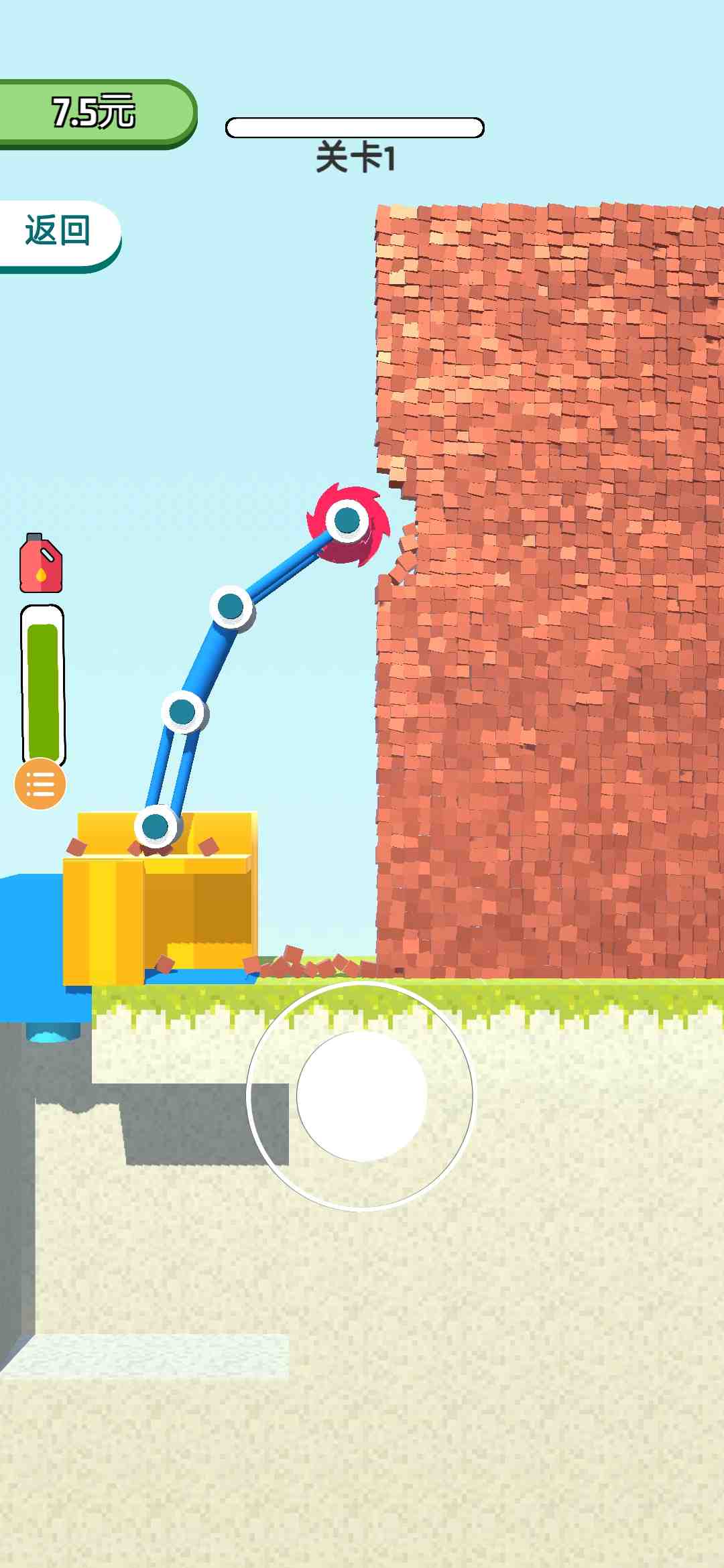Tap the 返回 back button
Screen dimensions: 724x1568
(58, 232)
